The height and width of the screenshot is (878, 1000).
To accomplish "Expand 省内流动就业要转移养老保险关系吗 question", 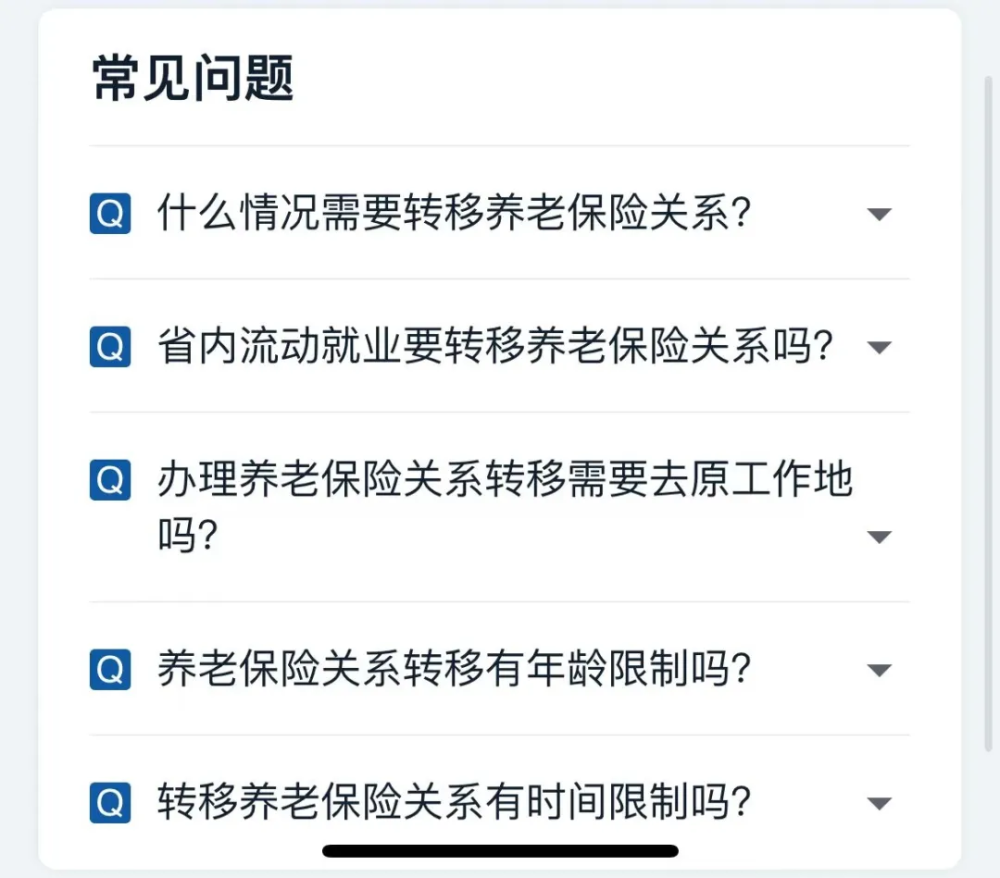I will pyautogui.click(x=878, y=348).
